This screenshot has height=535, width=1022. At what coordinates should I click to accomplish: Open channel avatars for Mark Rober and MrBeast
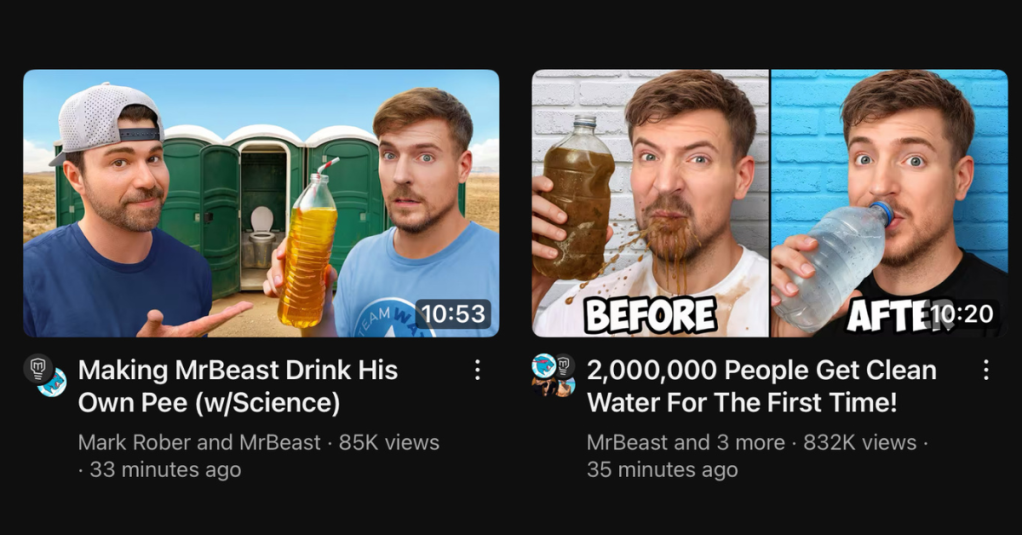pos(45,376)
